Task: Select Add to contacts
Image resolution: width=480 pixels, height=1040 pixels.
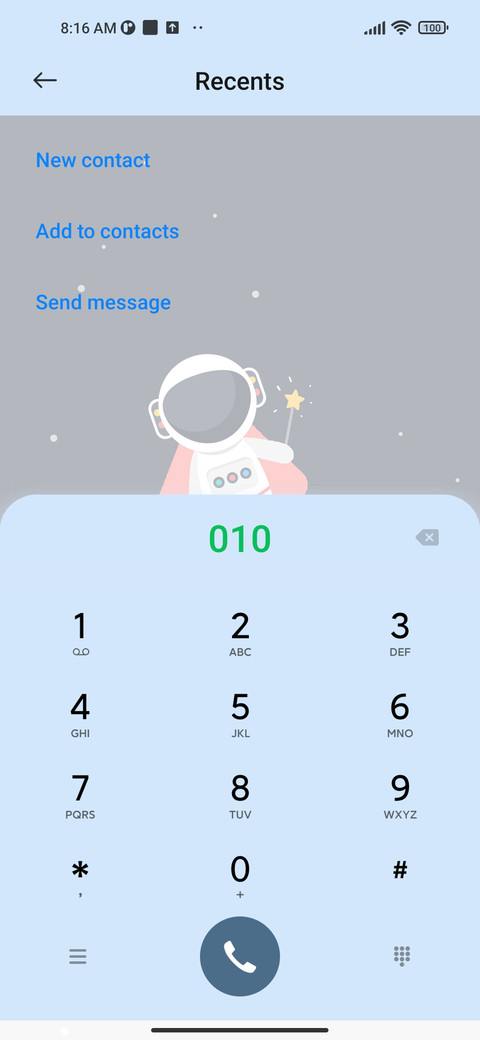Action: tap(107, 231)
